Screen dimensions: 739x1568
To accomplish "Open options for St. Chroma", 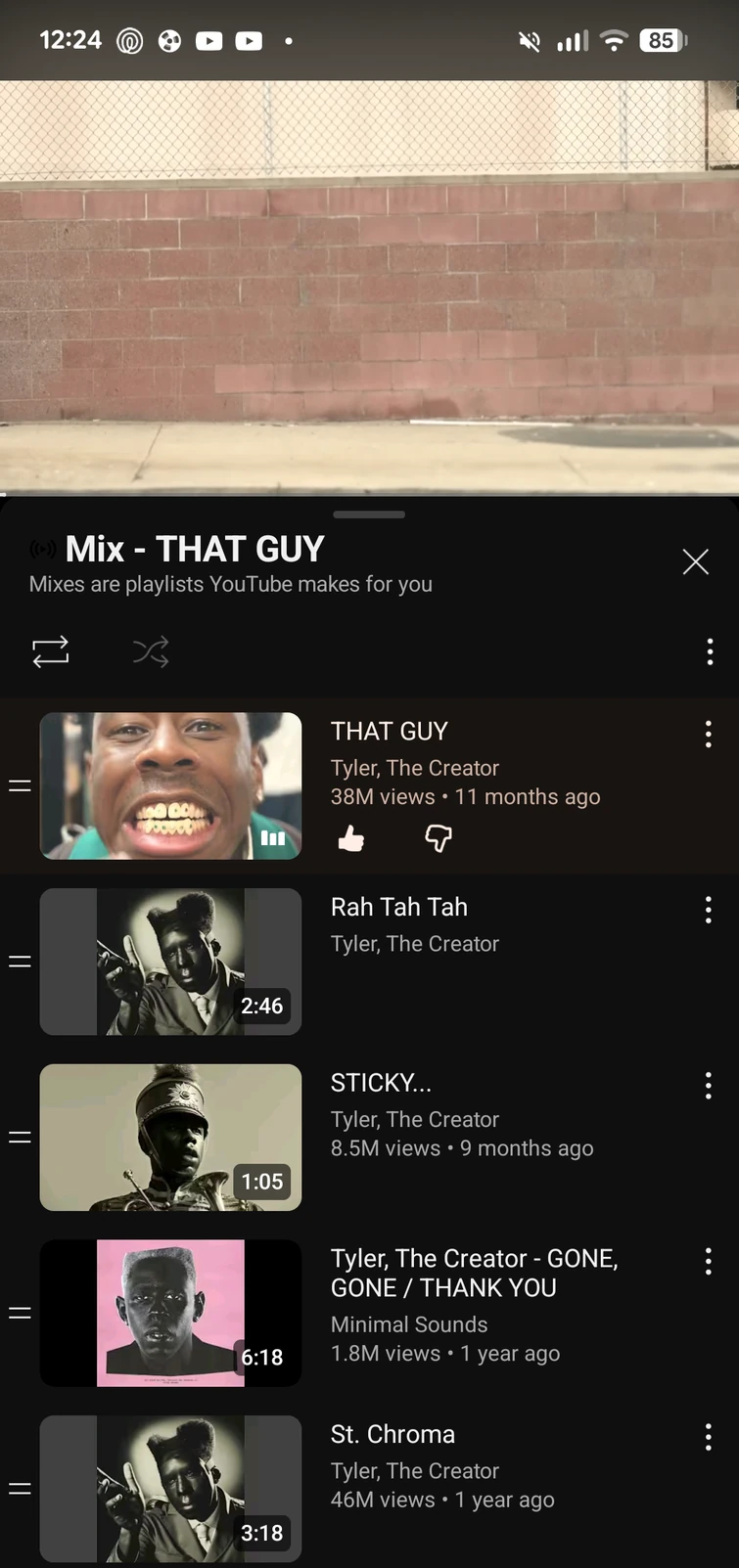I will [x=708, y=1437].
